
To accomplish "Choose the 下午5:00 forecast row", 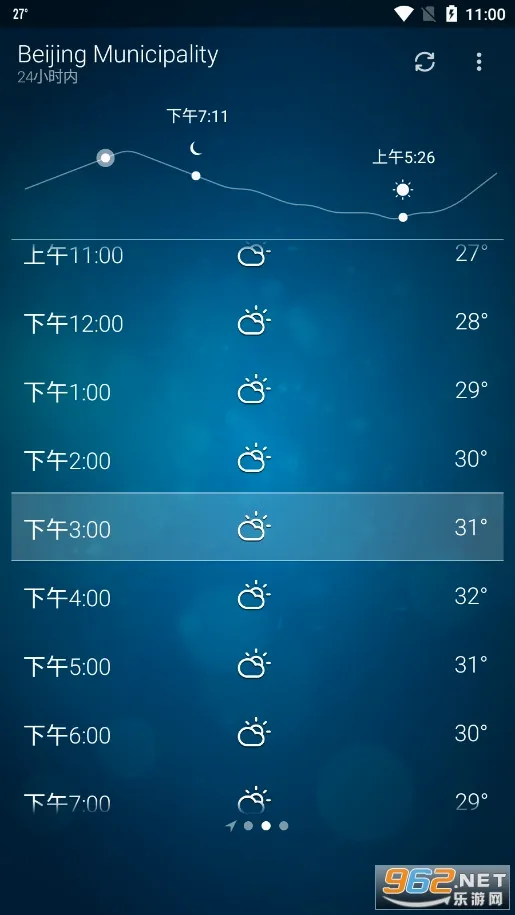I will [257, 665].
